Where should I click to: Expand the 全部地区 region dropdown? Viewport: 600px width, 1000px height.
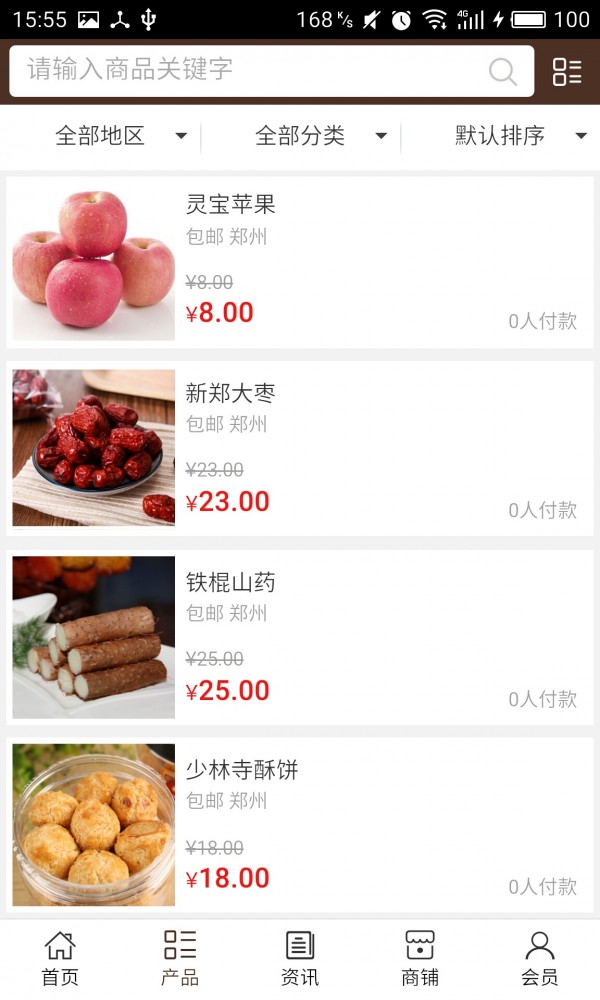click(120, 136)
